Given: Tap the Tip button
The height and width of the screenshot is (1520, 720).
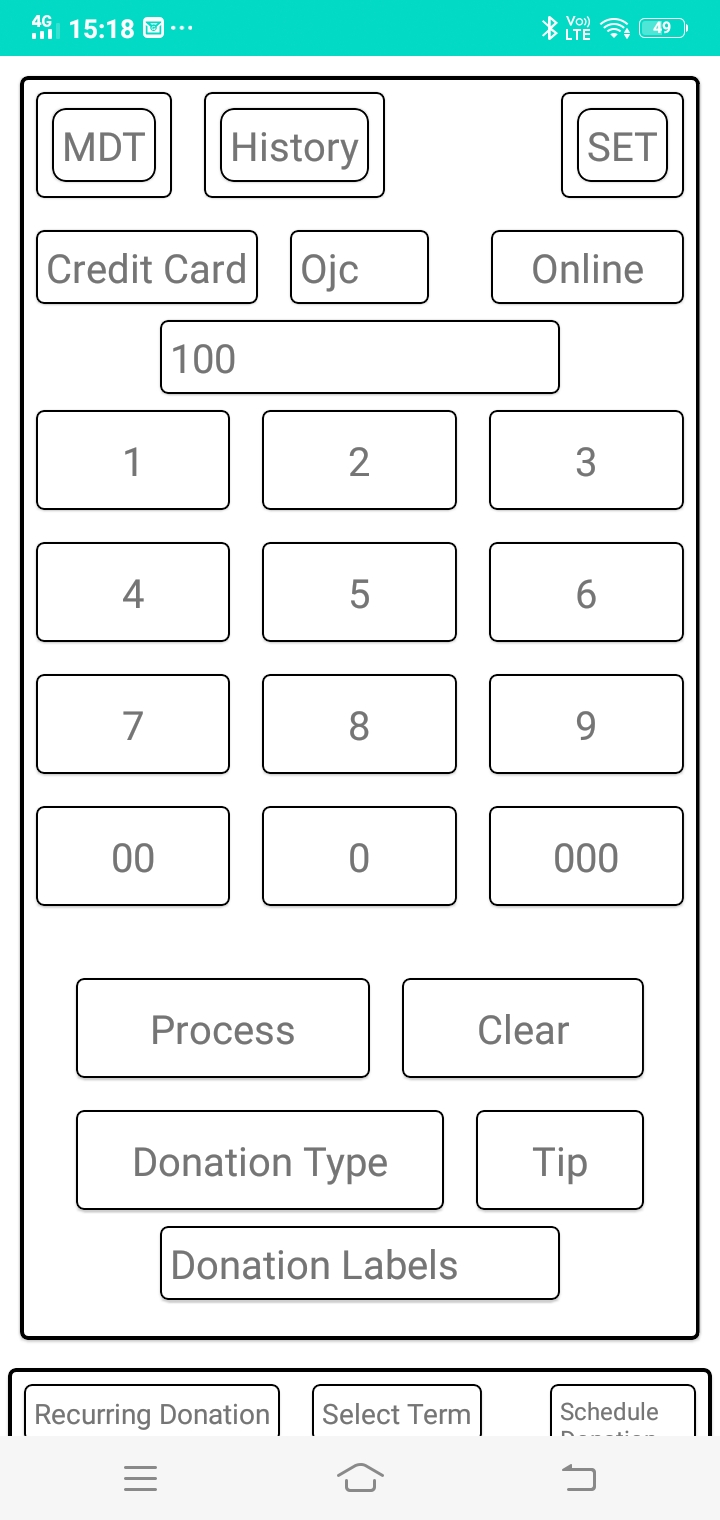Looking at the screenshot, I should (560, 1160).
